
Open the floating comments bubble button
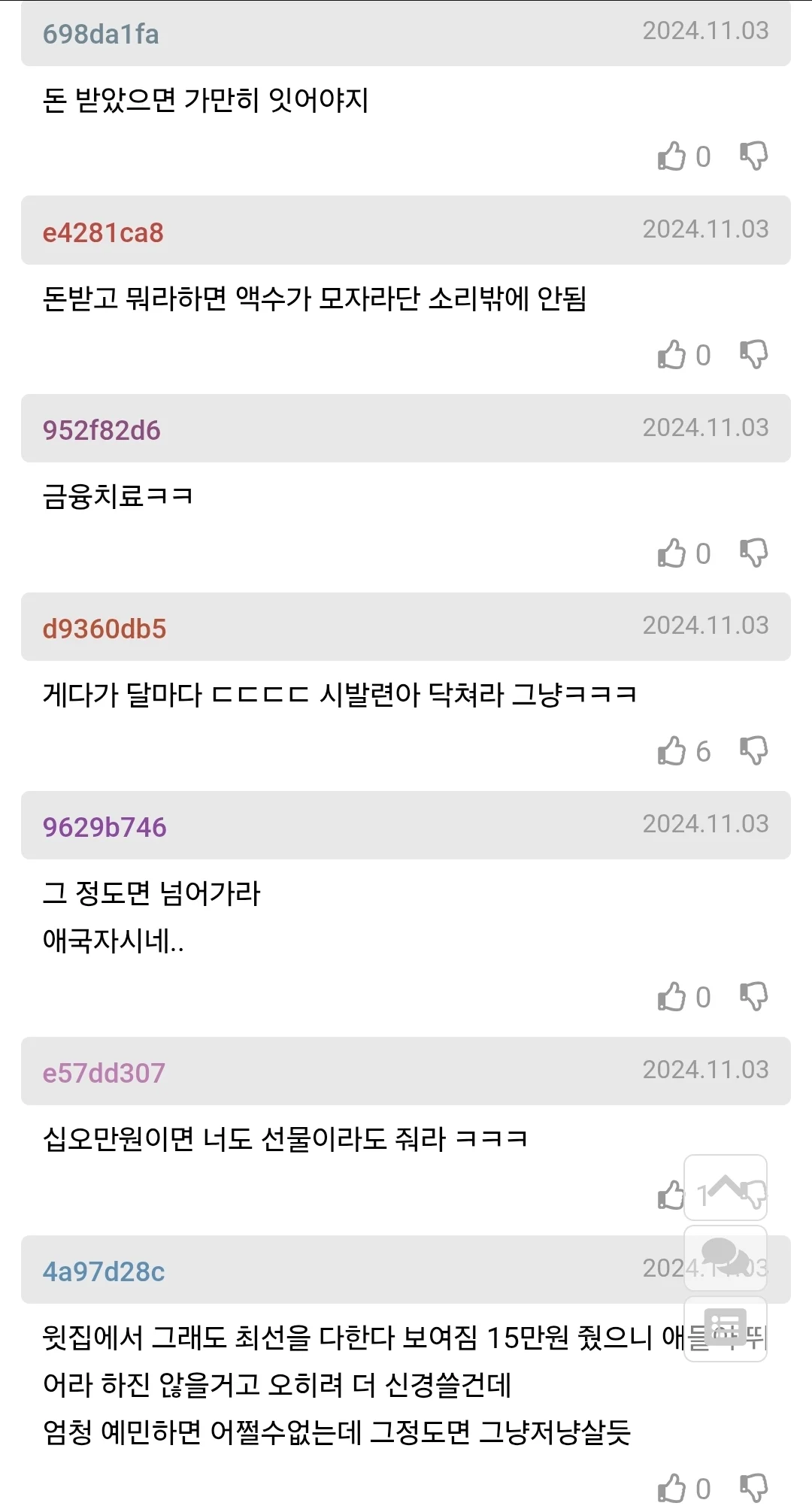point(726,1258)
